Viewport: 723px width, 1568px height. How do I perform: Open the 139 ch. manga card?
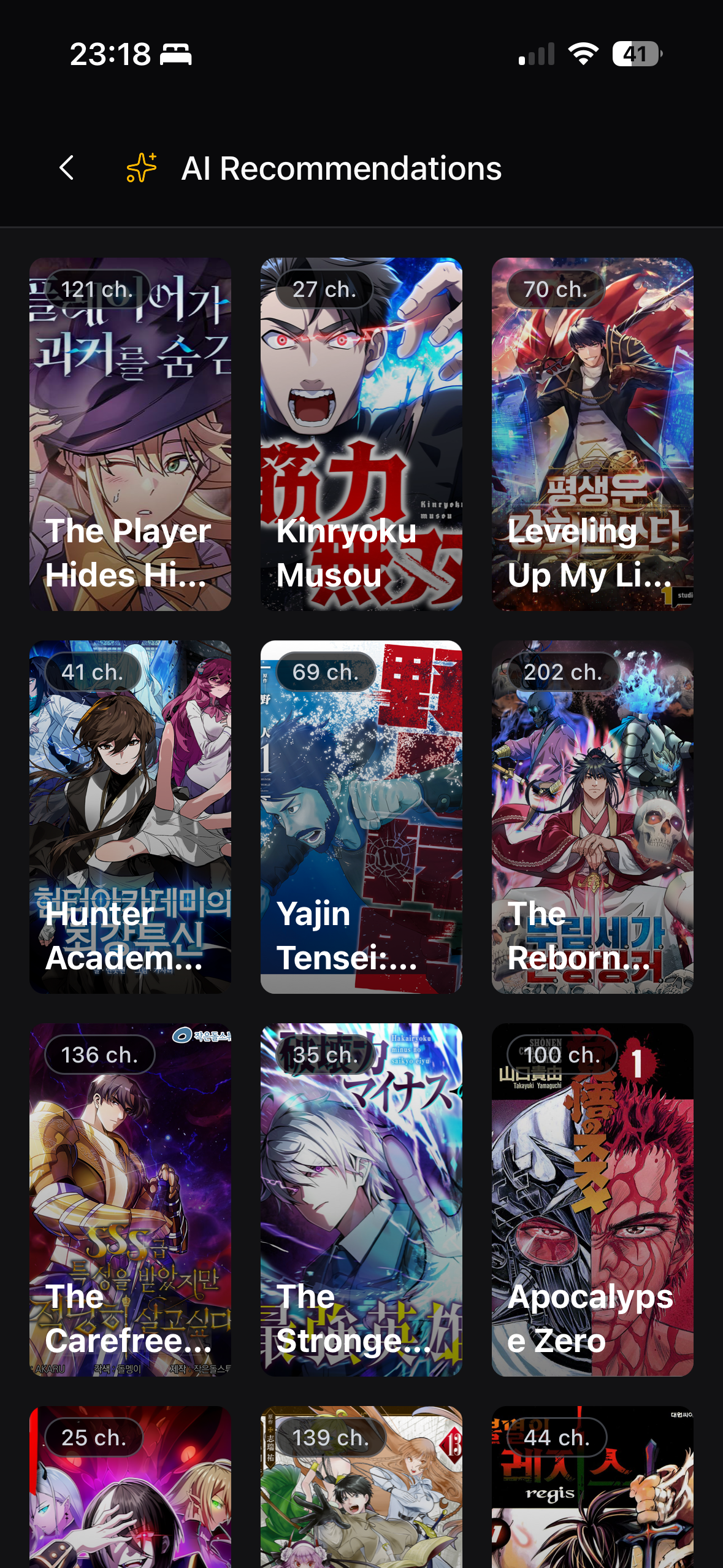pos(361,1487)
